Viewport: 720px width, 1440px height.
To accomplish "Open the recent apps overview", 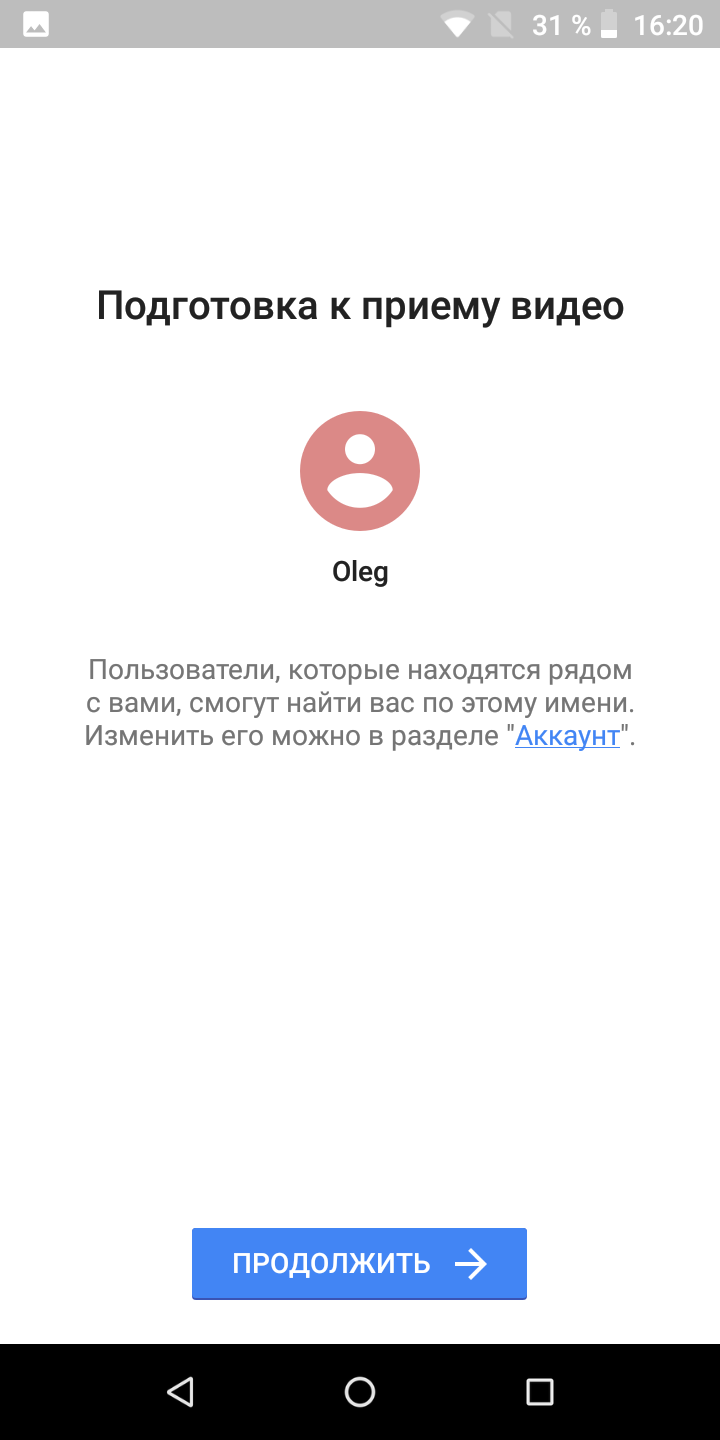I will click(540, 1391).
